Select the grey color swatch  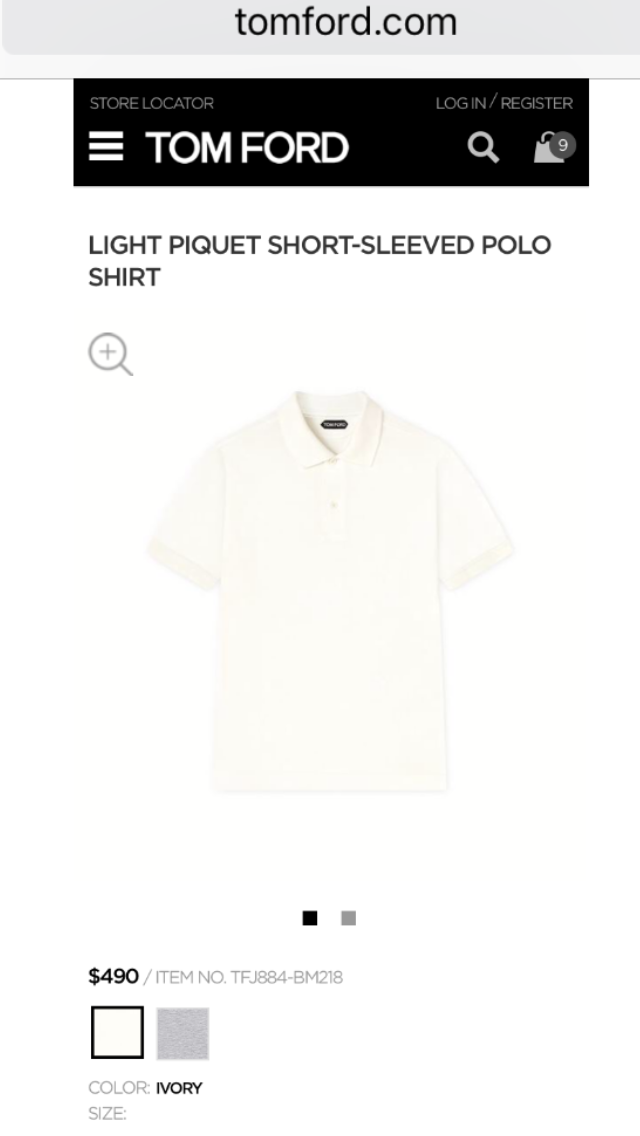coord(183,1032)
